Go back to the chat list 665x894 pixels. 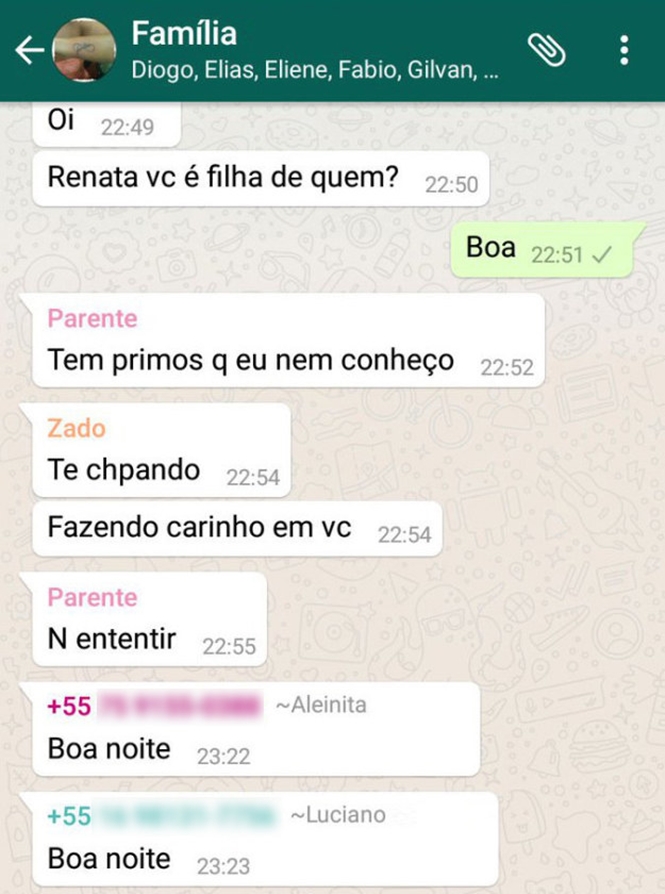[x=28, y=51]
